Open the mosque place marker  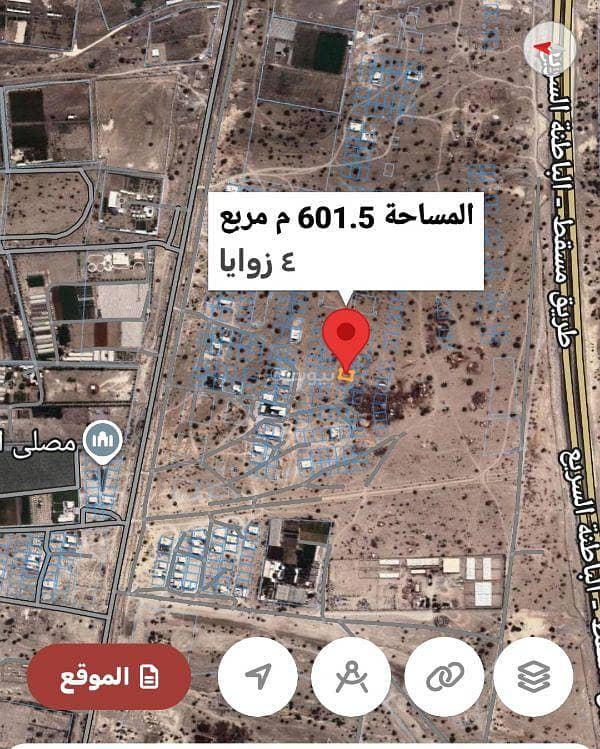tap(103, 440)
